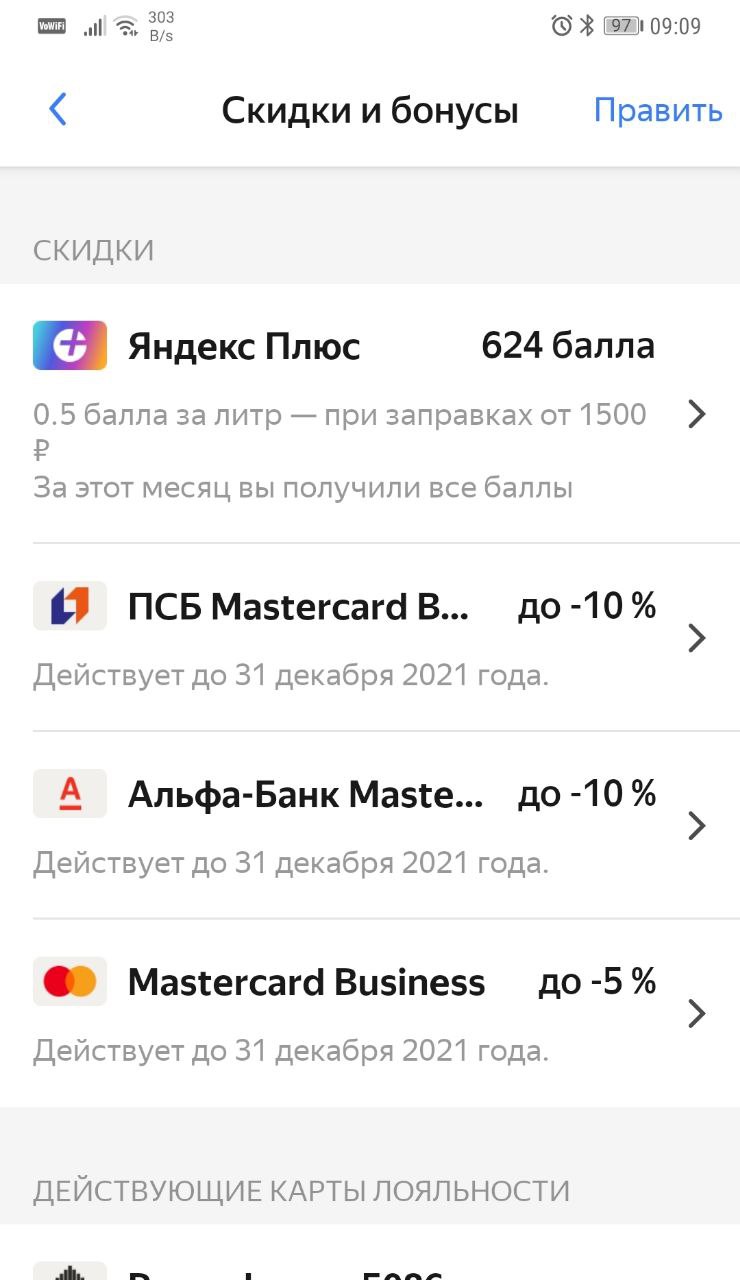Open the Mastercard Business discount row
The width and height of the screenshot is (740, 1280).
370,1014
